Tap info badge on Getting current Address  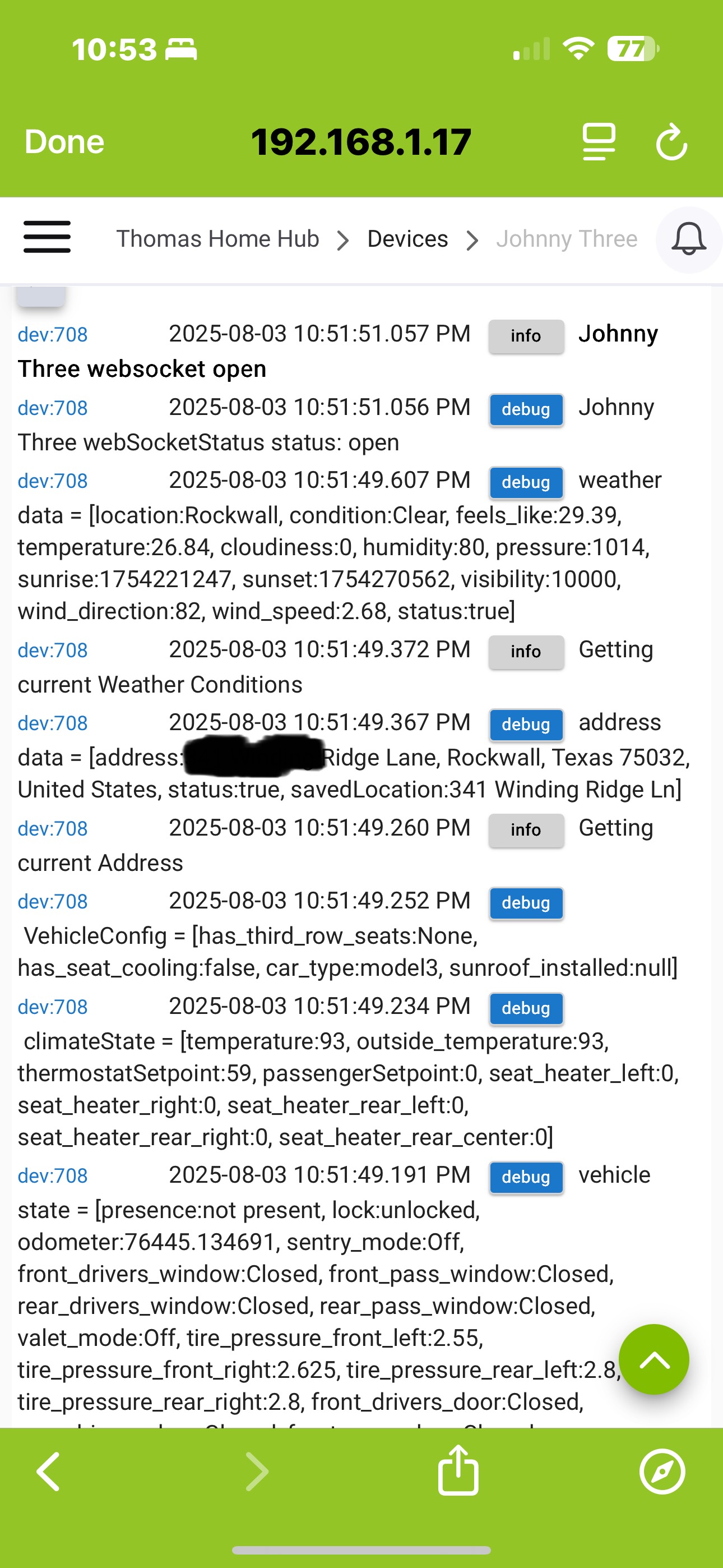(526, 829)
